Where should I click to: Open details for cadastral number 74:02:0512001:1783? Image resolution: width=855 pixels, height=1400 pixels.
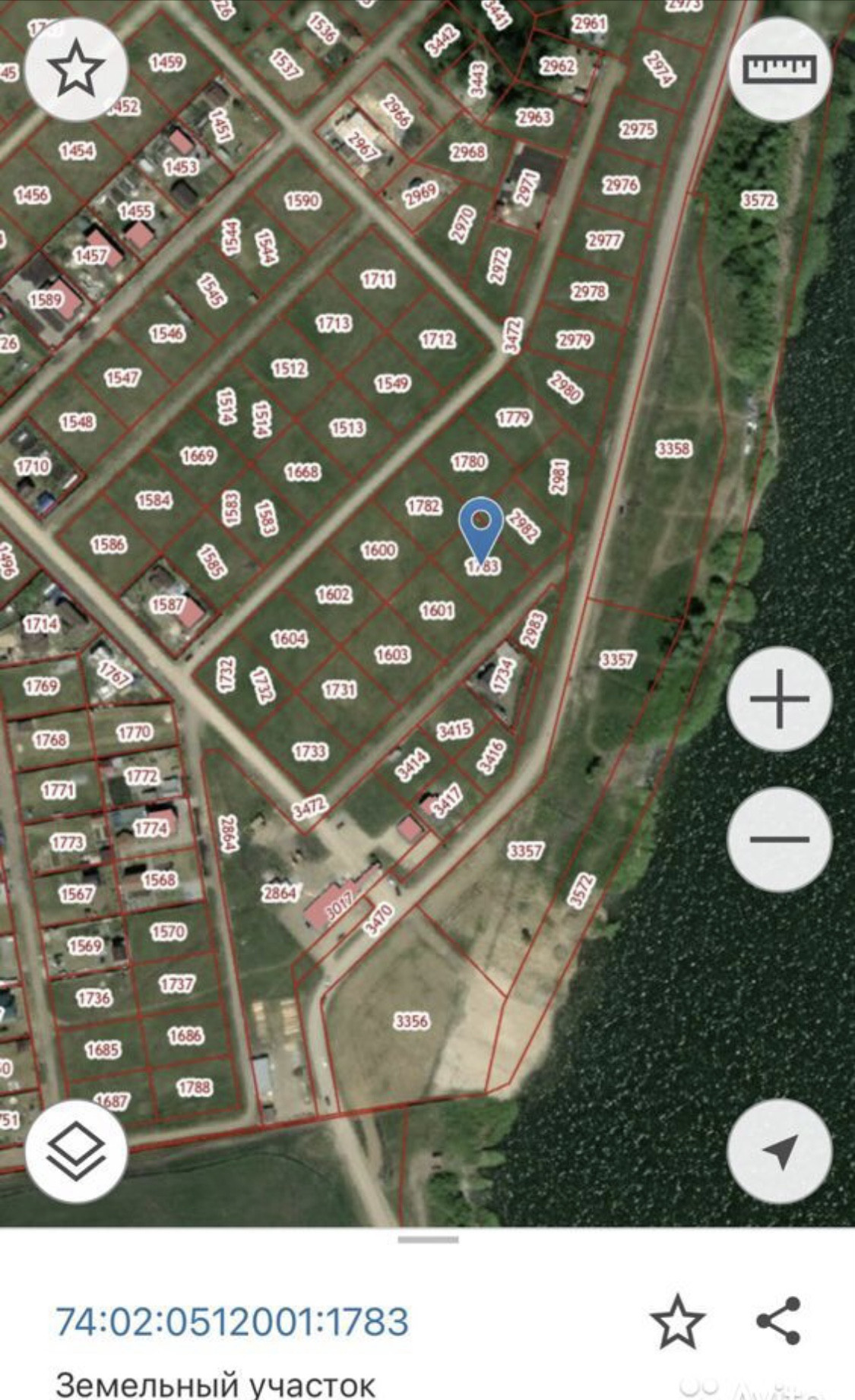click(x=233, y=1322)
